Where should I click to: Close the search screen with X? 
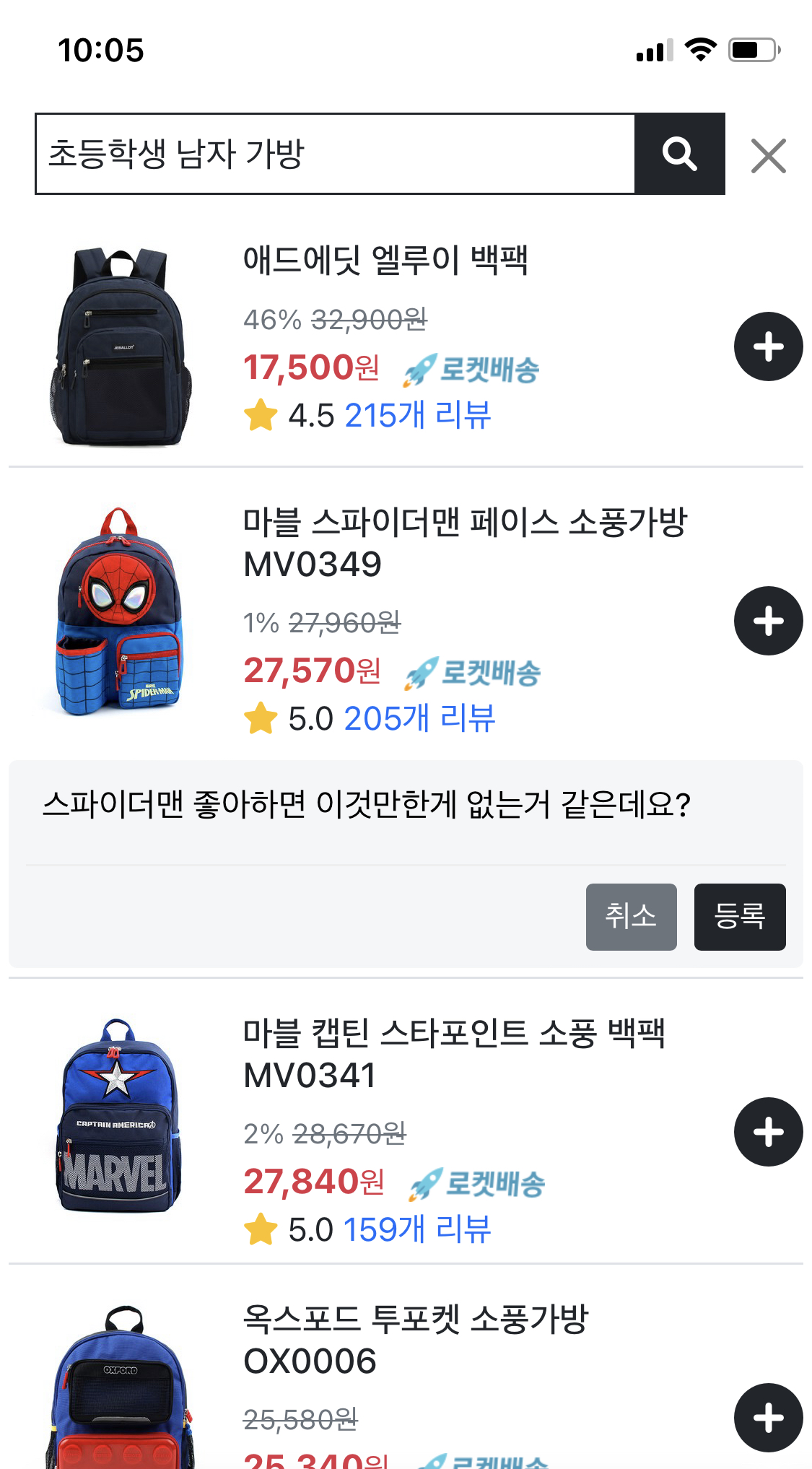click(768, 156)
